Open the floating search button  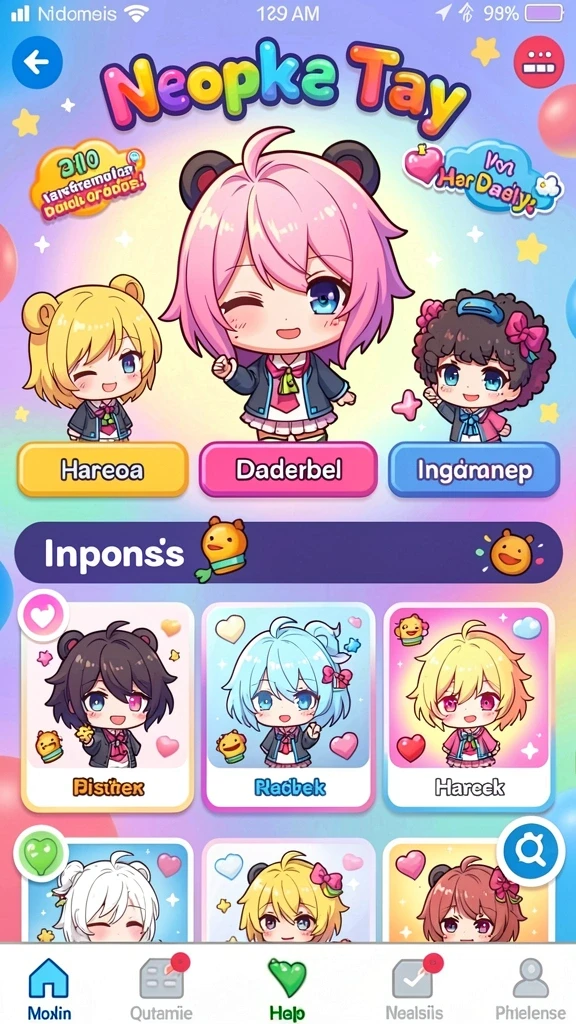[x=531, y=851]
